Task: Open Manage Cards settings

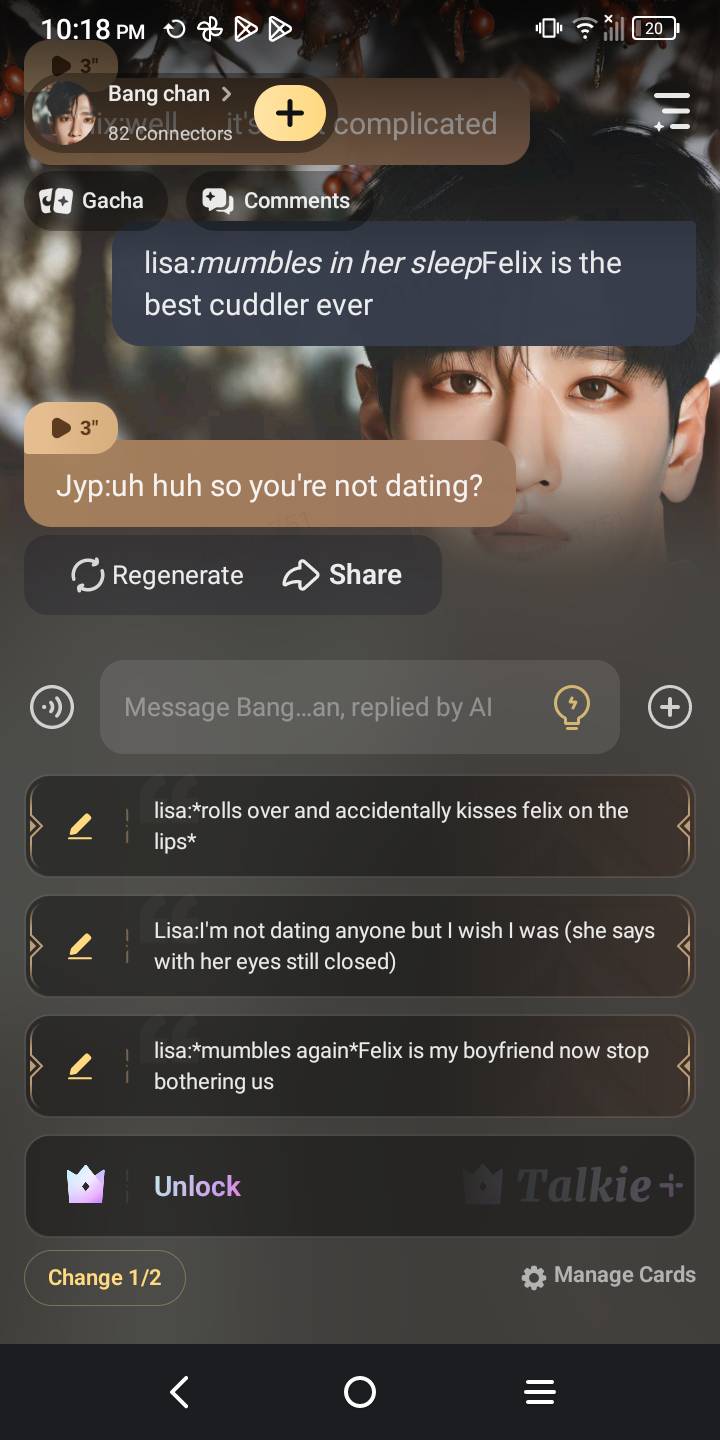Action: pos(608,1276)
